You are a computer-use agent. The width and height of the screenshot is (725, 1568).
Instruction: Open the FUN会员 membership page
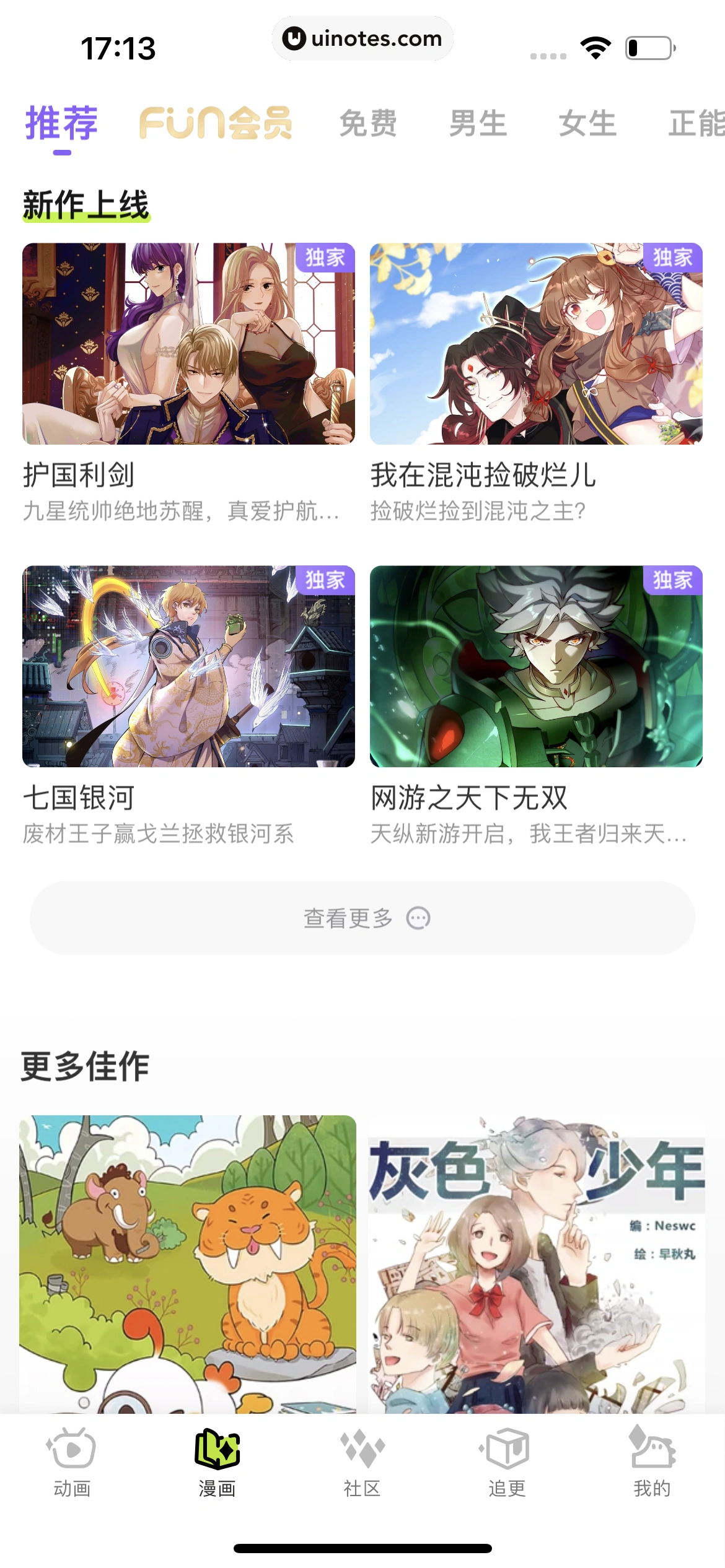[x=214, y=124]
